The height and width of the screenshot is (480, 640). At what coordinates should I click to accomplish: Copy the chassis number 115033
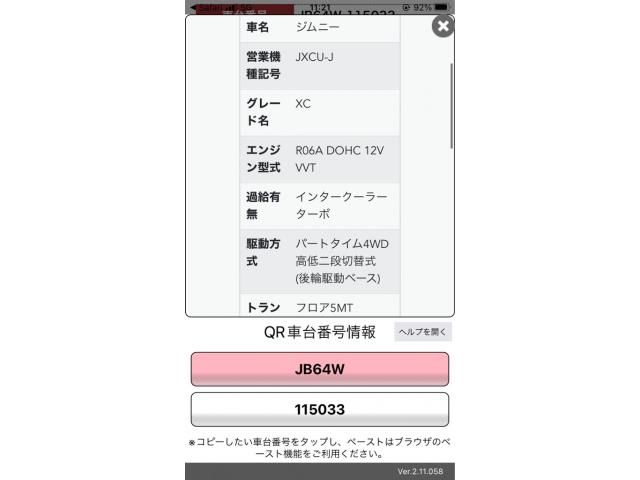point(320,409)
